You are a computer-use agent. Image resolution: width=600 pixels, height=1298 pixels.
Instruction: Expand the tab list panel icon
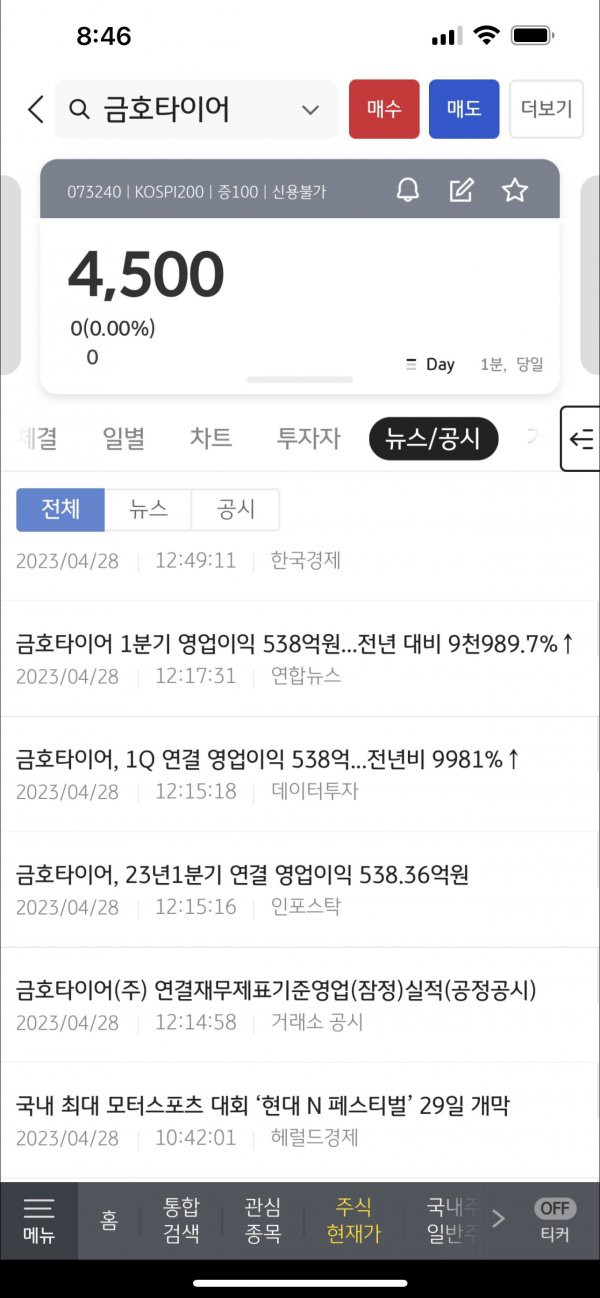pos(581,438)
